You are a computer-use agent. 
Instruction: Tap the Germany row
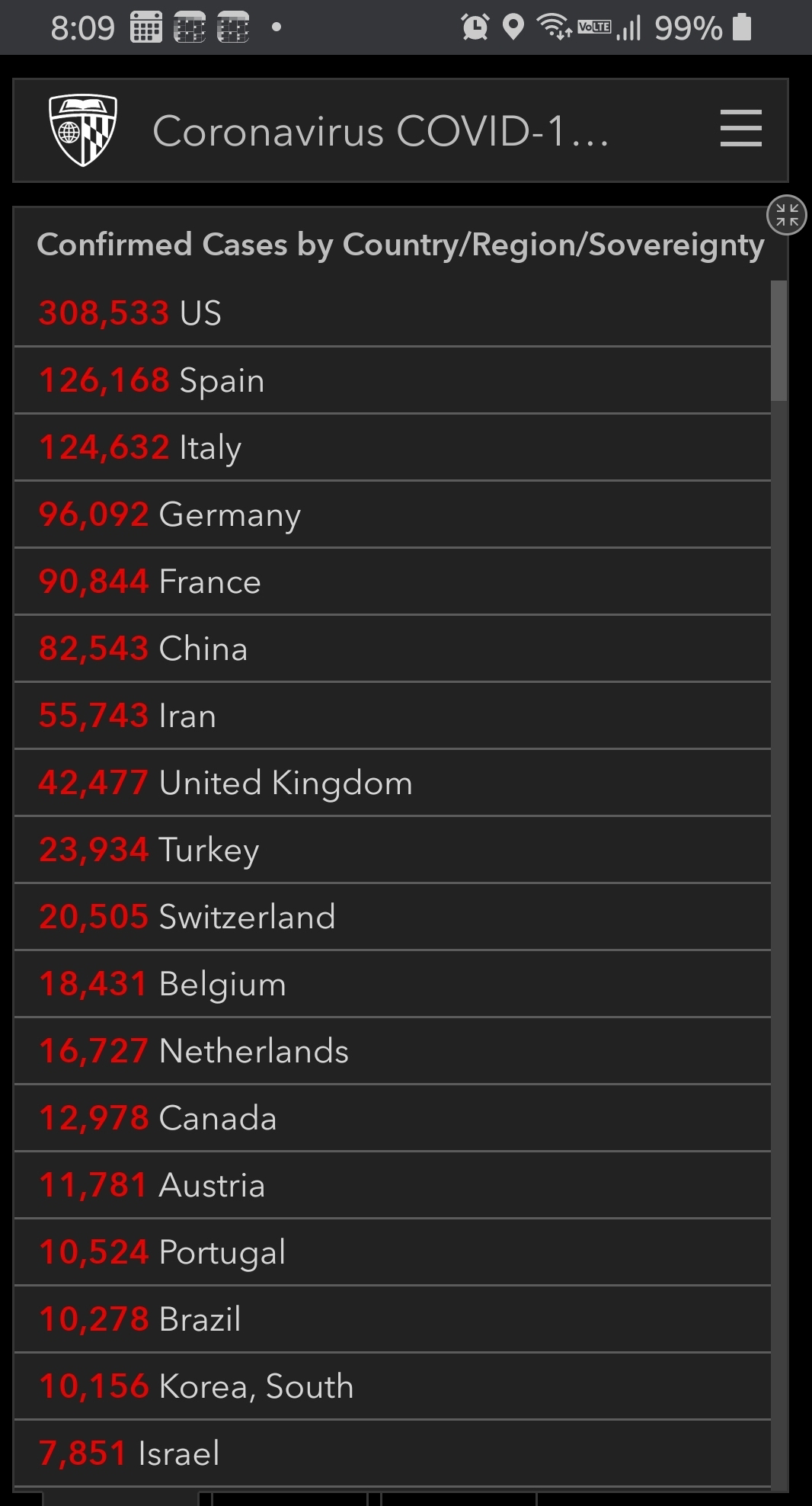tap(392, 514)
